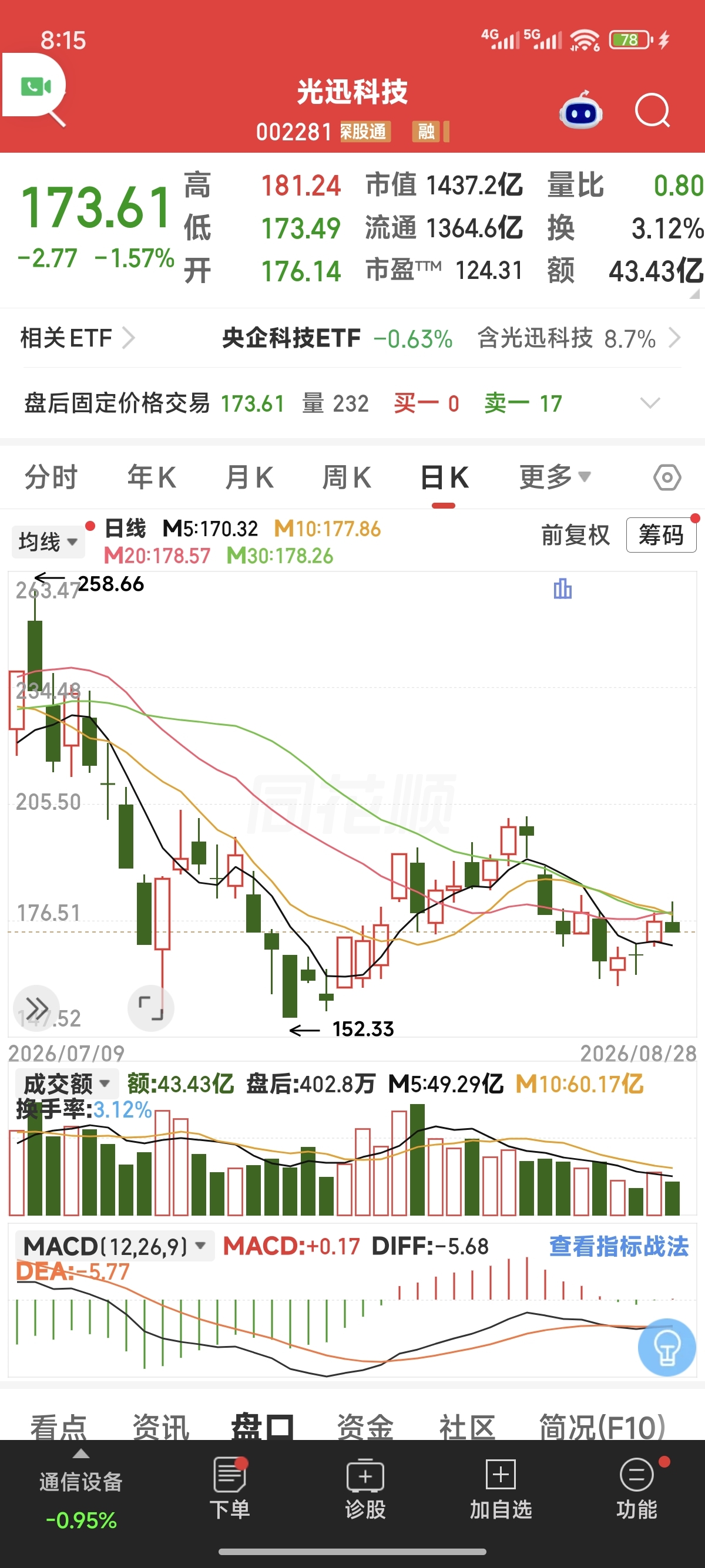Select the 周K chart tab
The width and height of the screenshot is (705, 1568).
pos(347,477)
